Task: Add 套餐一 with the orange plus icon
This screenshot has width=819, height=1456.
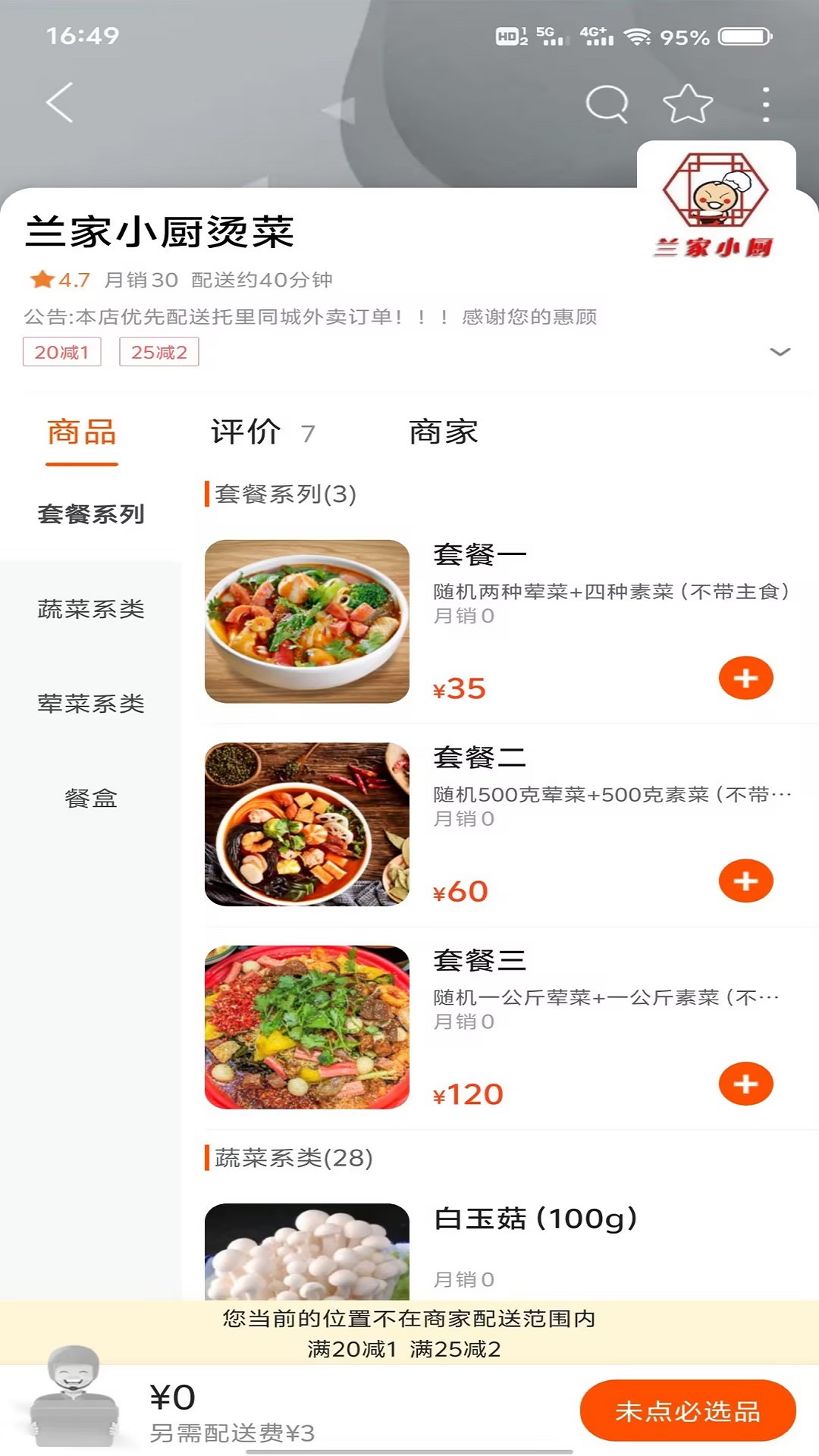Action: pyautogui.click(x=746, y=677)
